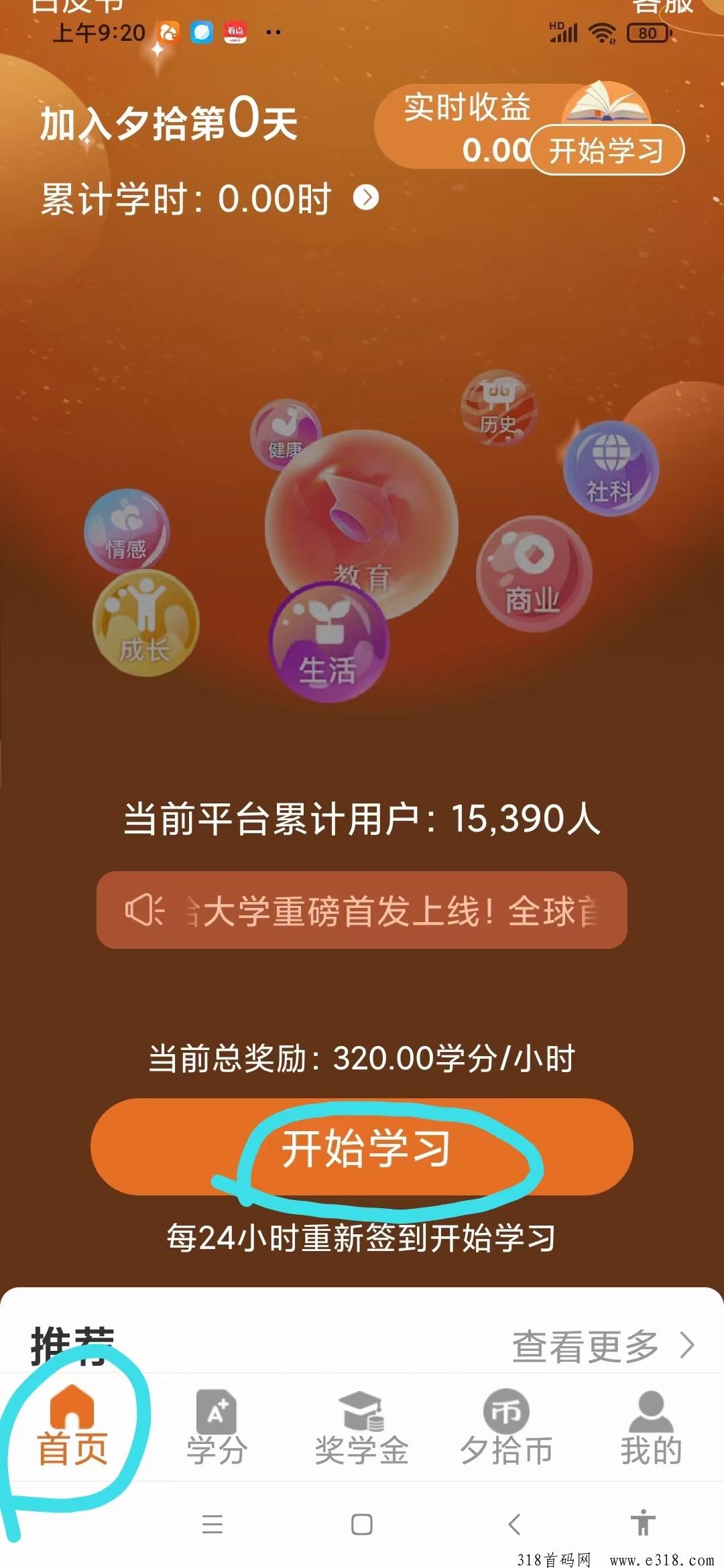Go to the 夕拾币 tab
Screen dimensions: 724x1568
pos(506,1427)
